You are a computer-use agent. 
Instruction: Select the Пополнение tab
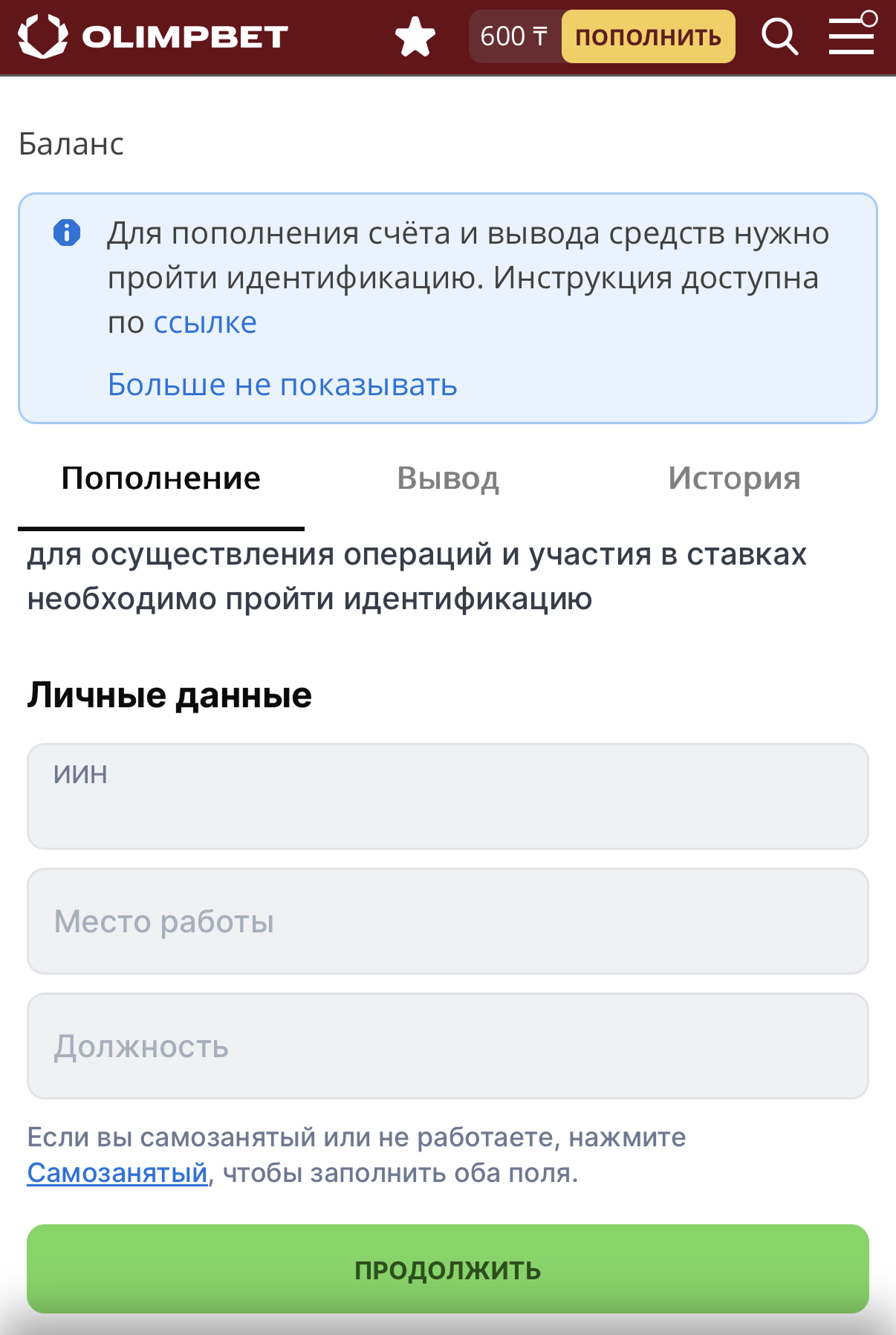point(160,478)
